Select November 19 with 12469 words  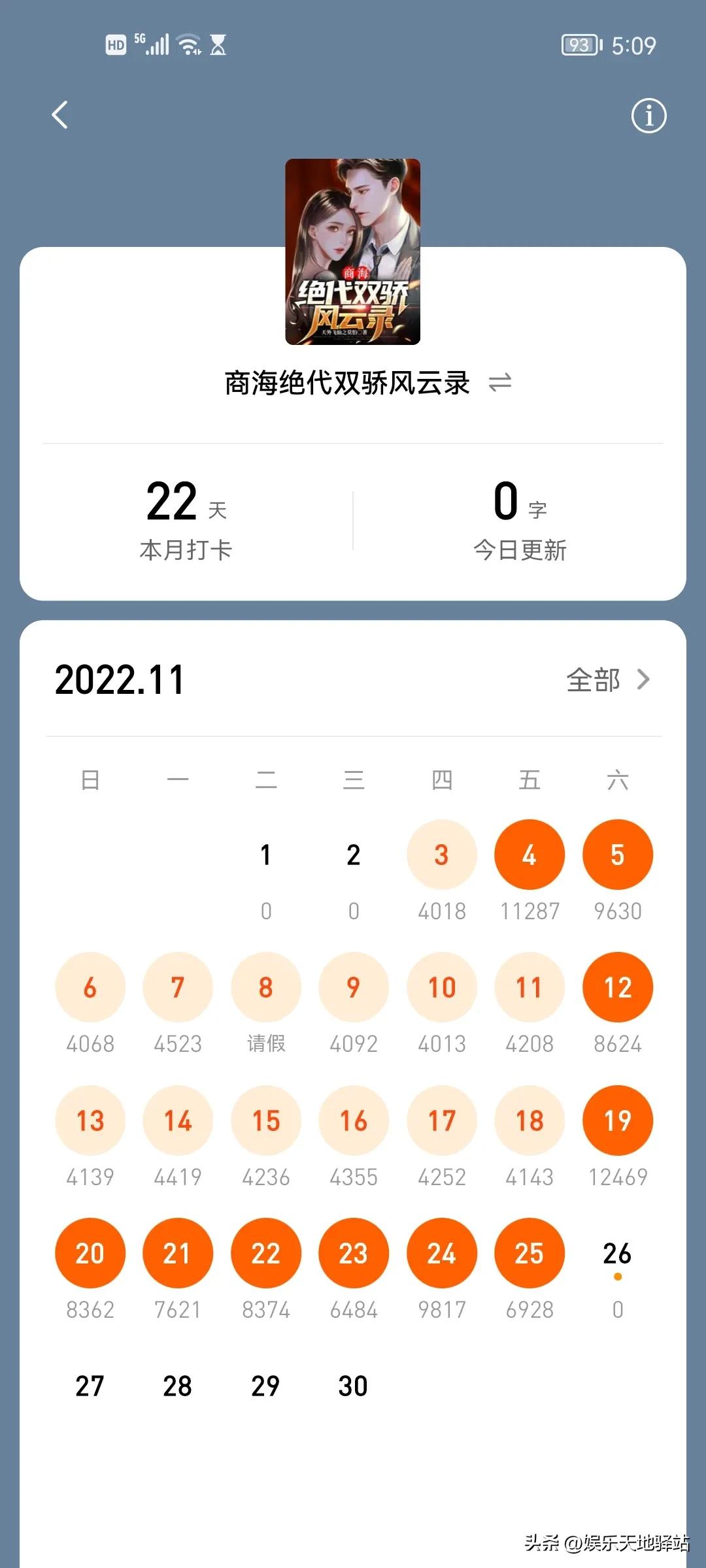point(617,1120)
